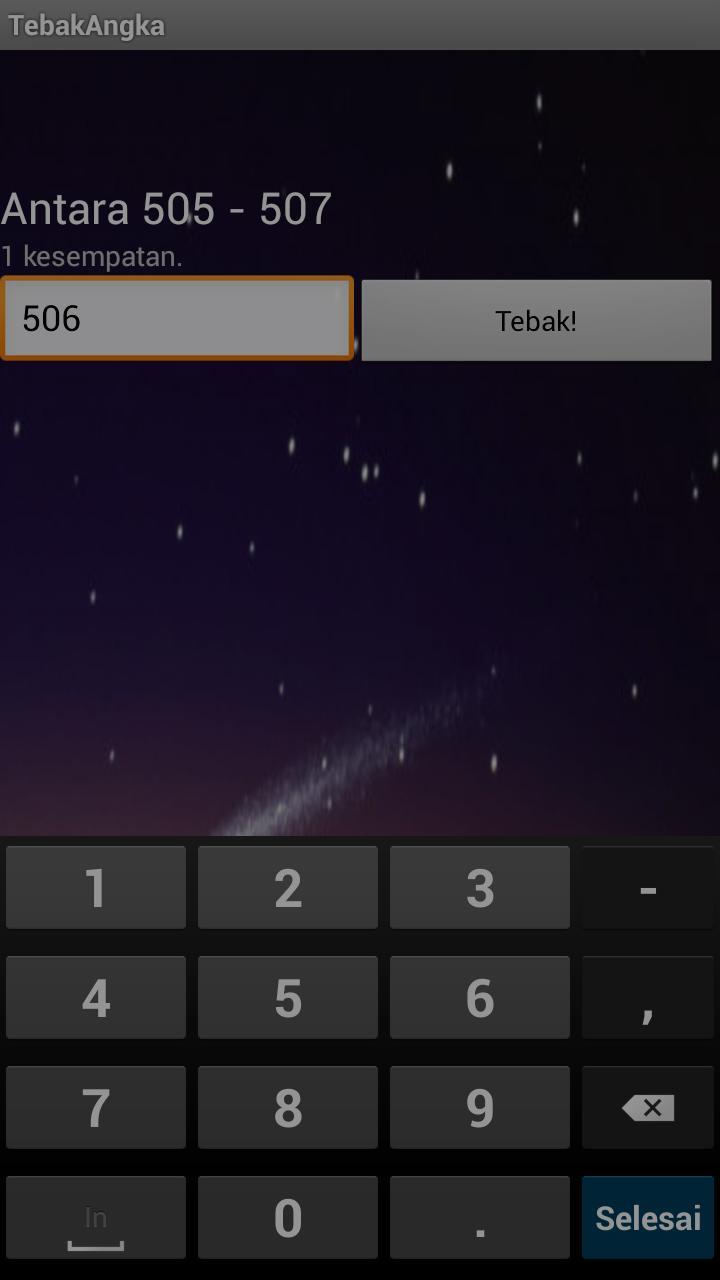Hit the Selesai key on the keypad
The width and height of the screenshot is (720, 1280).
tap(647, 1217)
